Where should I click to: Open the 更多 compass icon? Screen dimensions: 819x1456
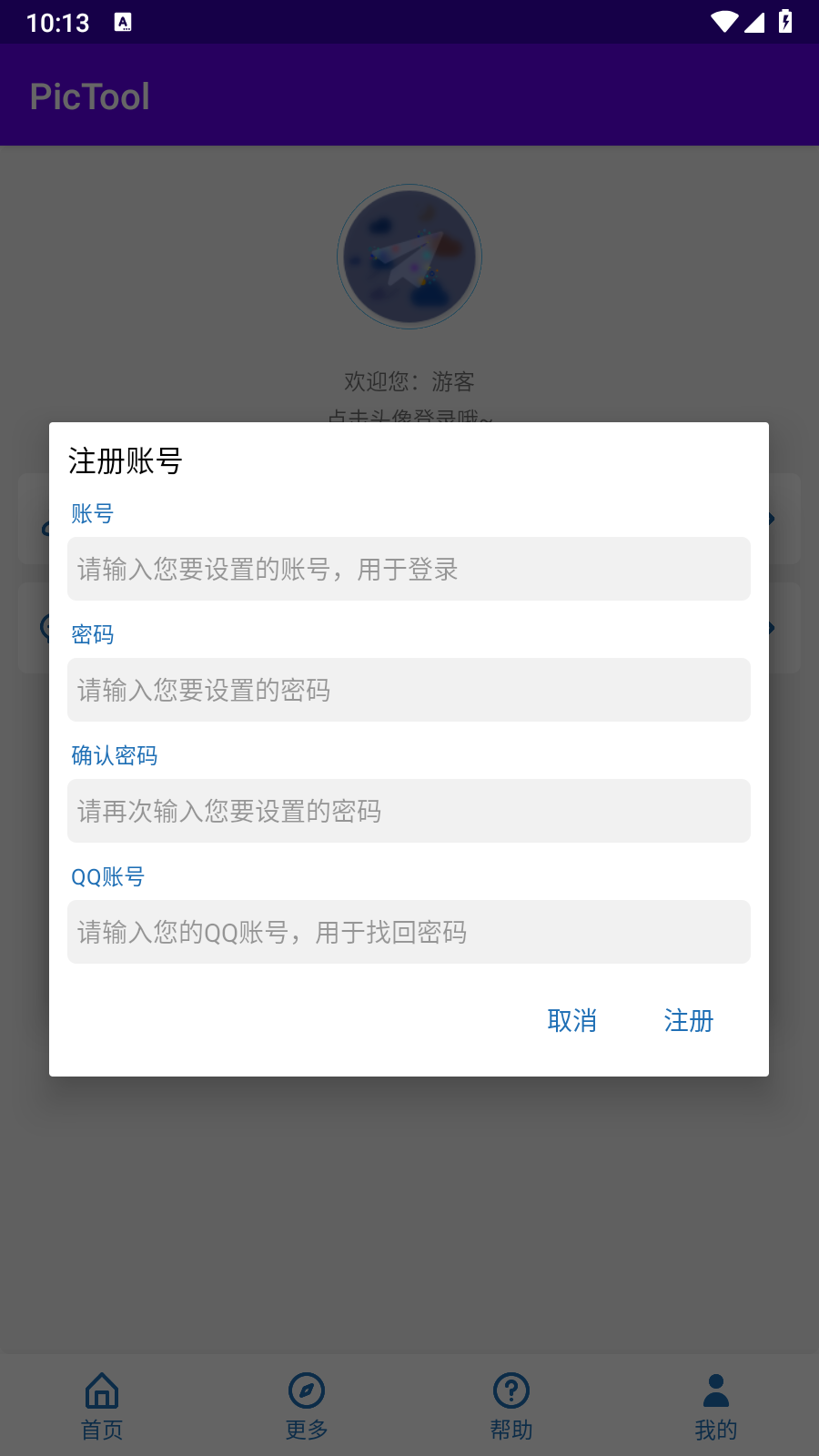(x=306, y=1391)
